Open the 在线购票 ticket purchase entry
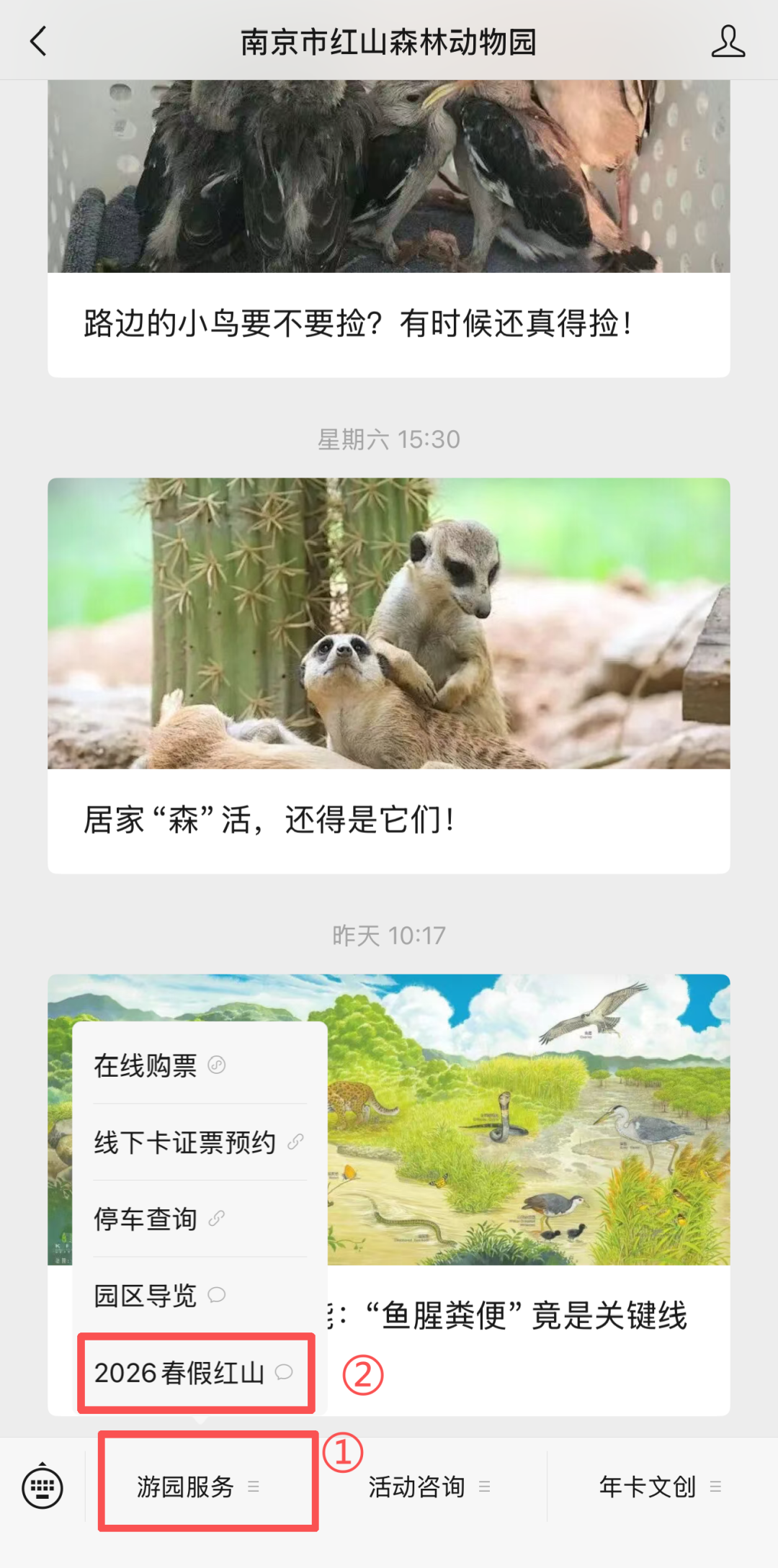 144,1066
